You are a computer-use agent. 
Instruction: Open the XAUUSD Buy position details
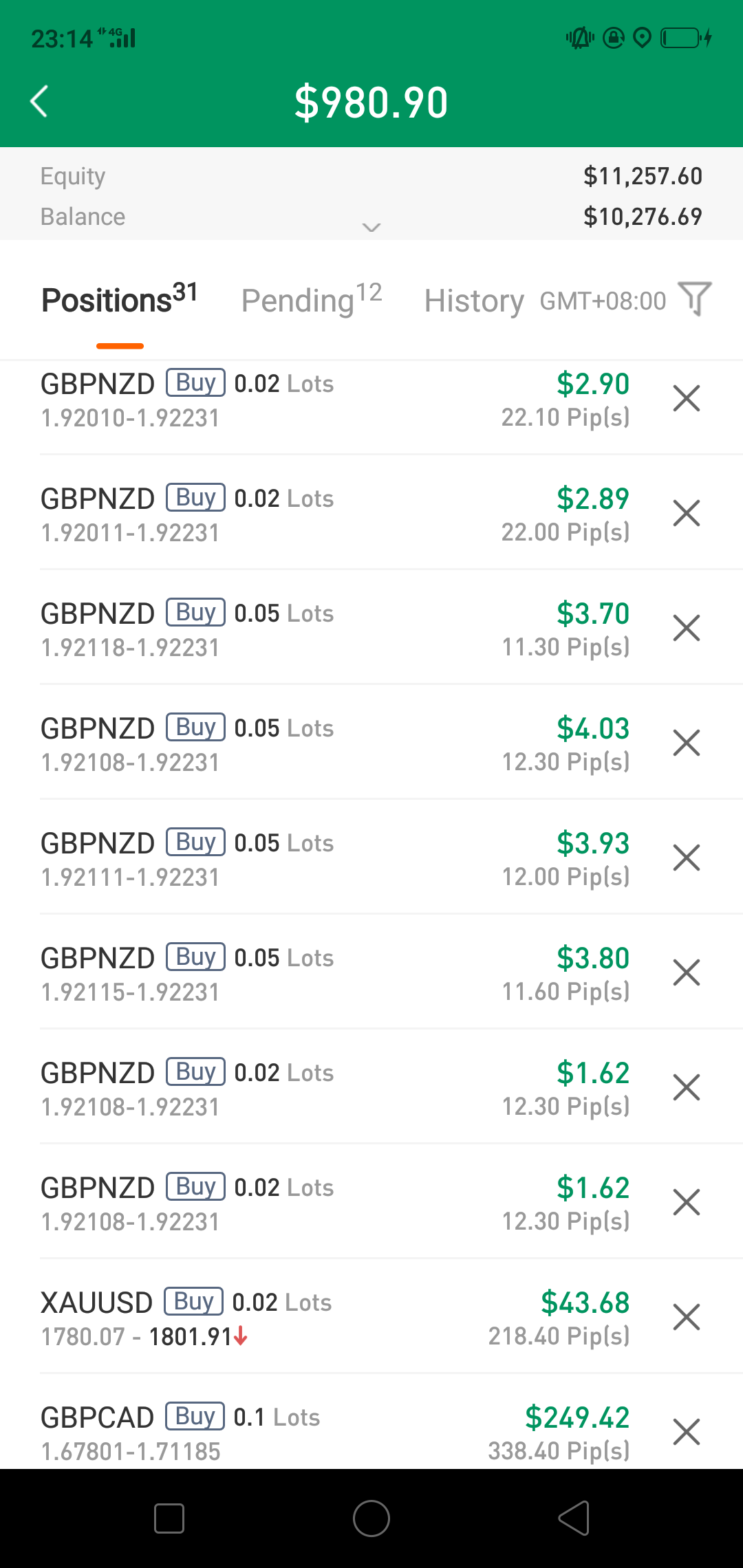coord(335,1318)
